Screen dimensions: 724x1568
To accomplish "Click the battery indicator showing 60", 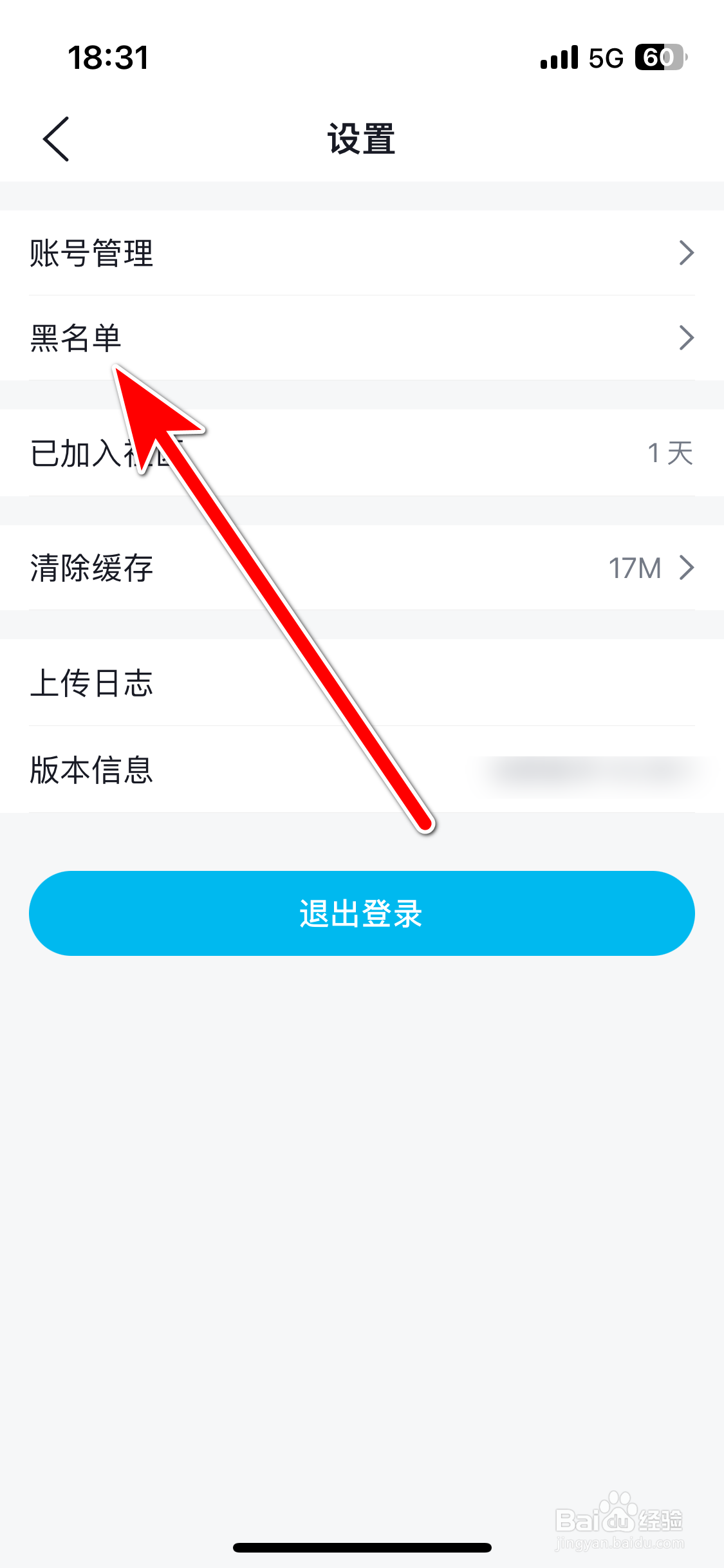I will [x=656, y=57].
